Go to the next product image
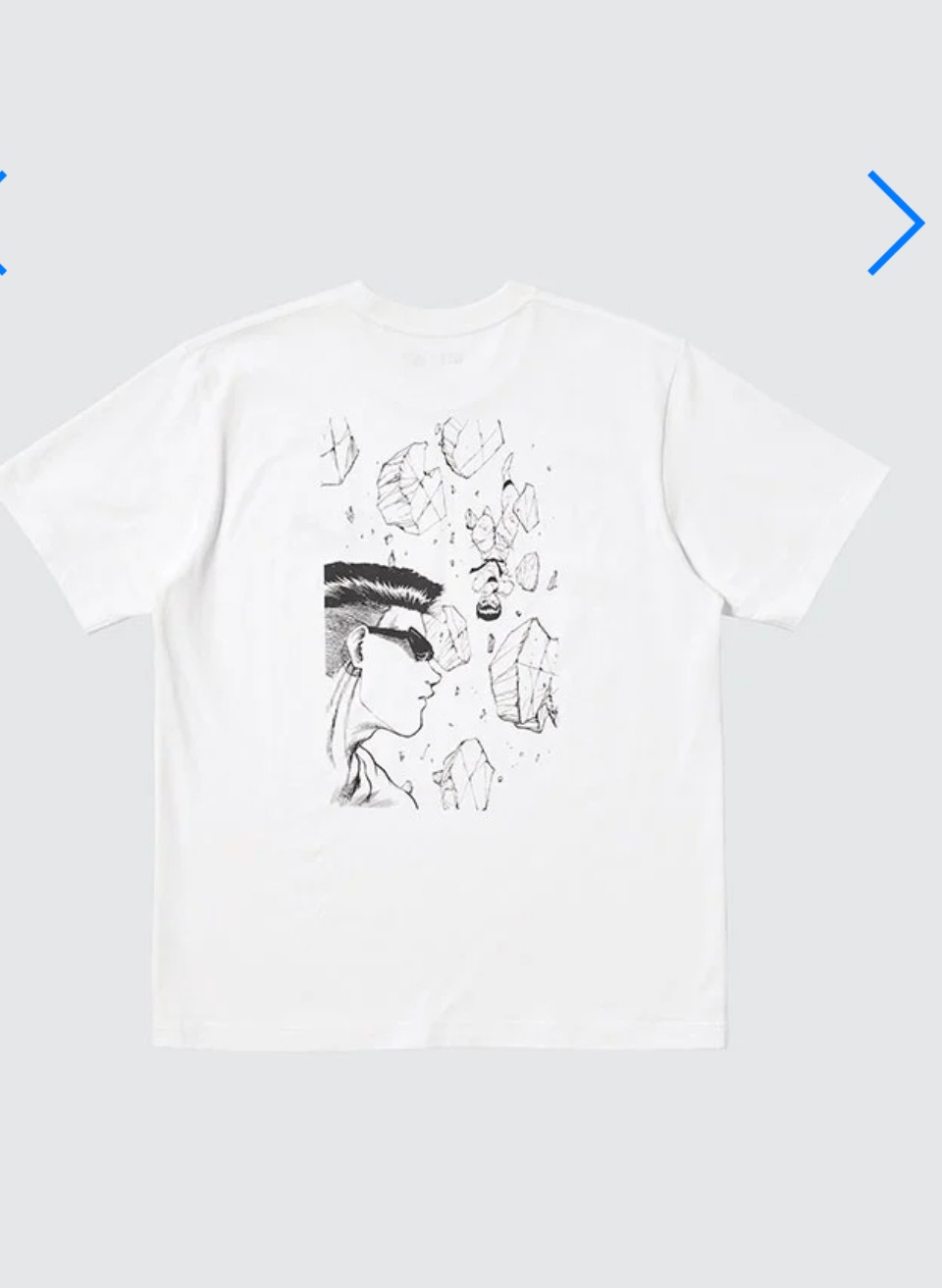The width and height of the screenshot is (942, 1288). [895, 223]
